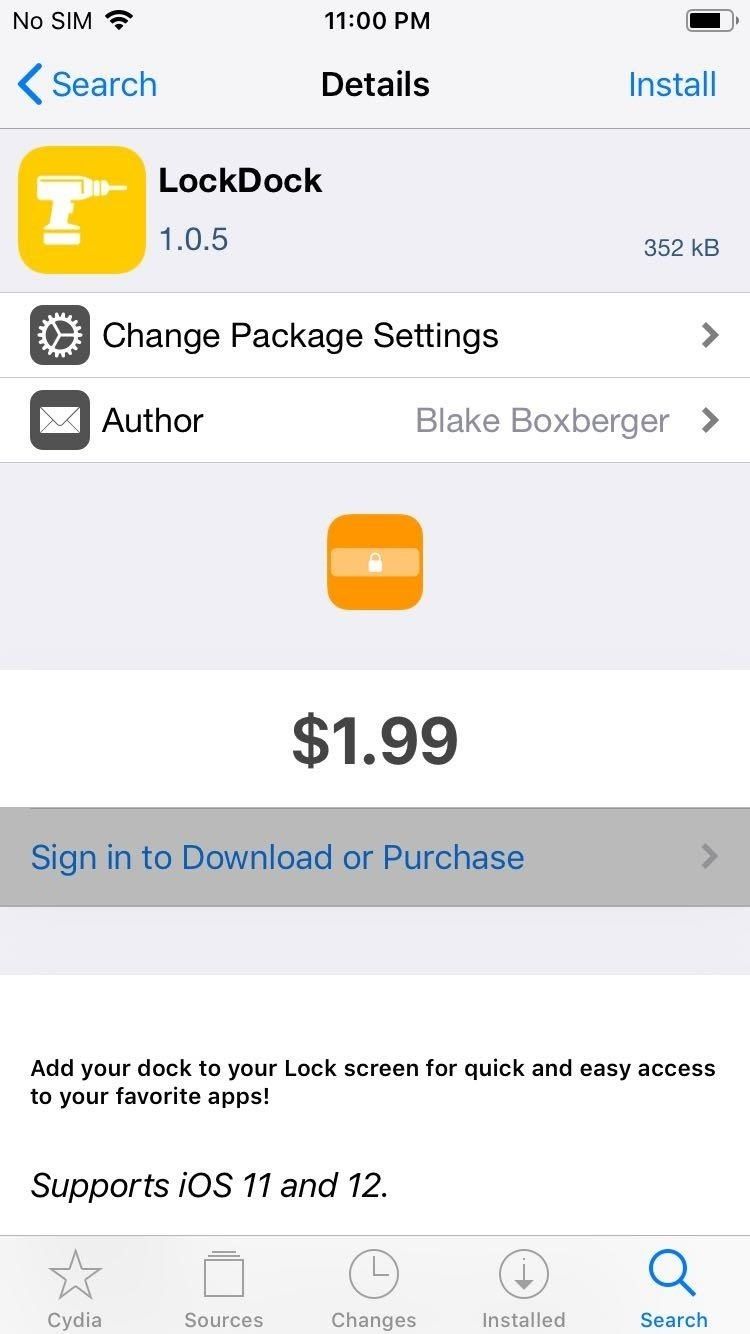Viewport: 750px width, 1334px height.
Task: Tap the gear icon beside Change Package Settings
Action: tap(59, 335)
